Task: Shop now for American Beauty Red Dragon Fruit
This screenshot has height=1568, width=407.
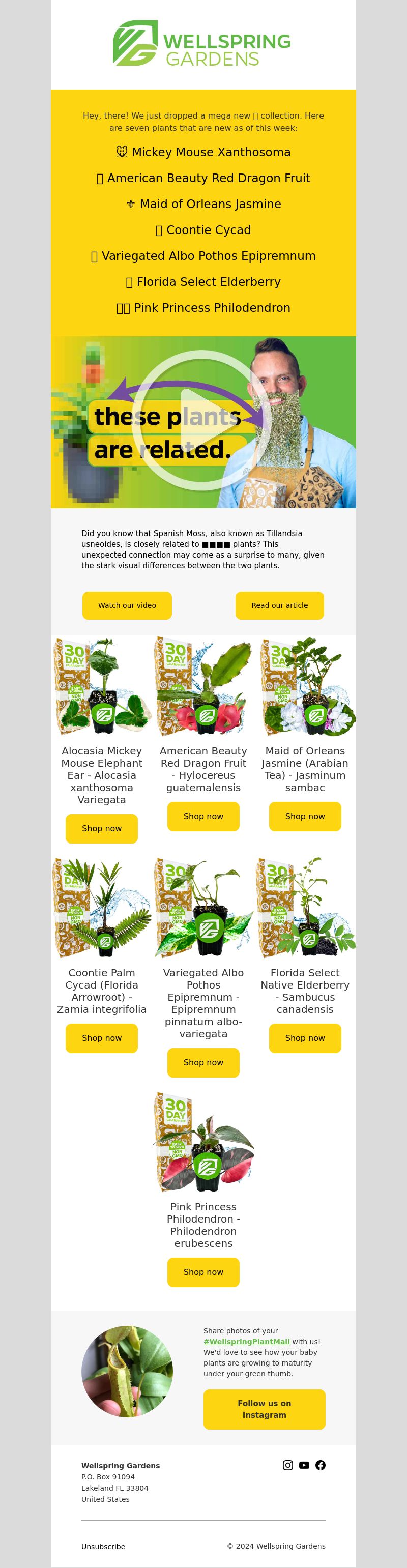Action: (203, 816)
